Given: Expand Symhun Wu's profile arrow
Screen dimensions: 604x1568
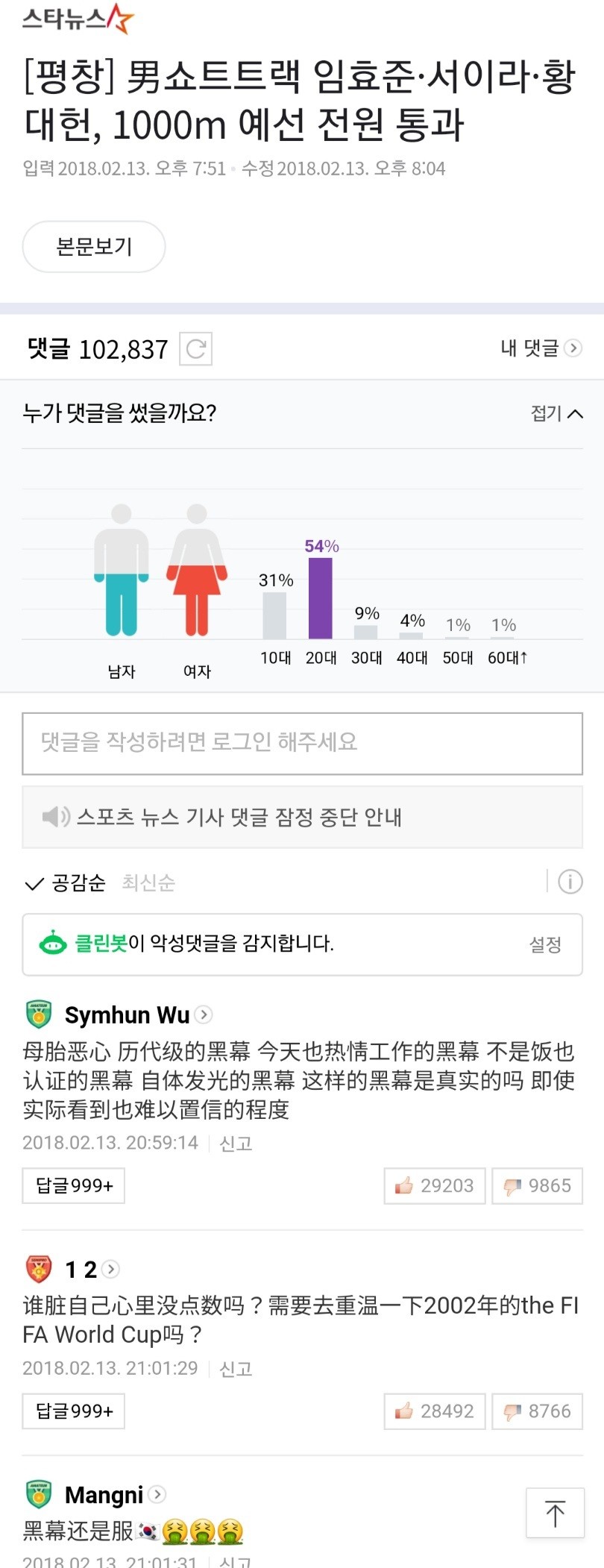Looking at the screenshot, I should (x=203, y=1016).
